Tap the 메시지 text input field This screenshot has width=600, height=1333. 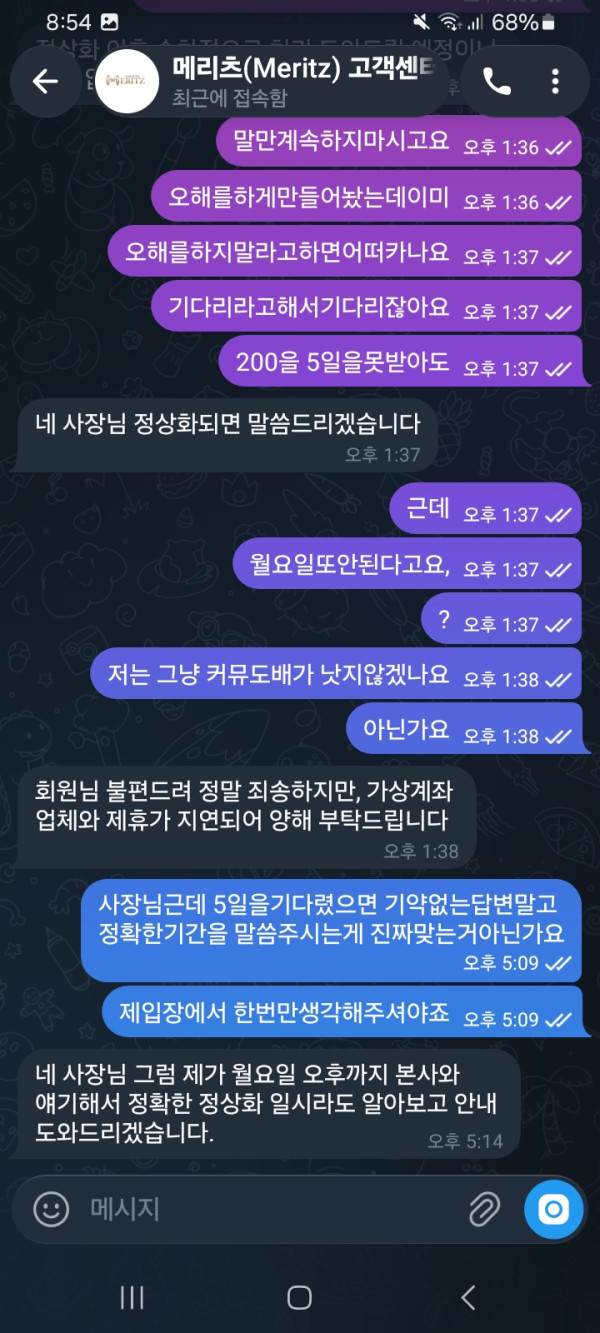click(270, 1208)
